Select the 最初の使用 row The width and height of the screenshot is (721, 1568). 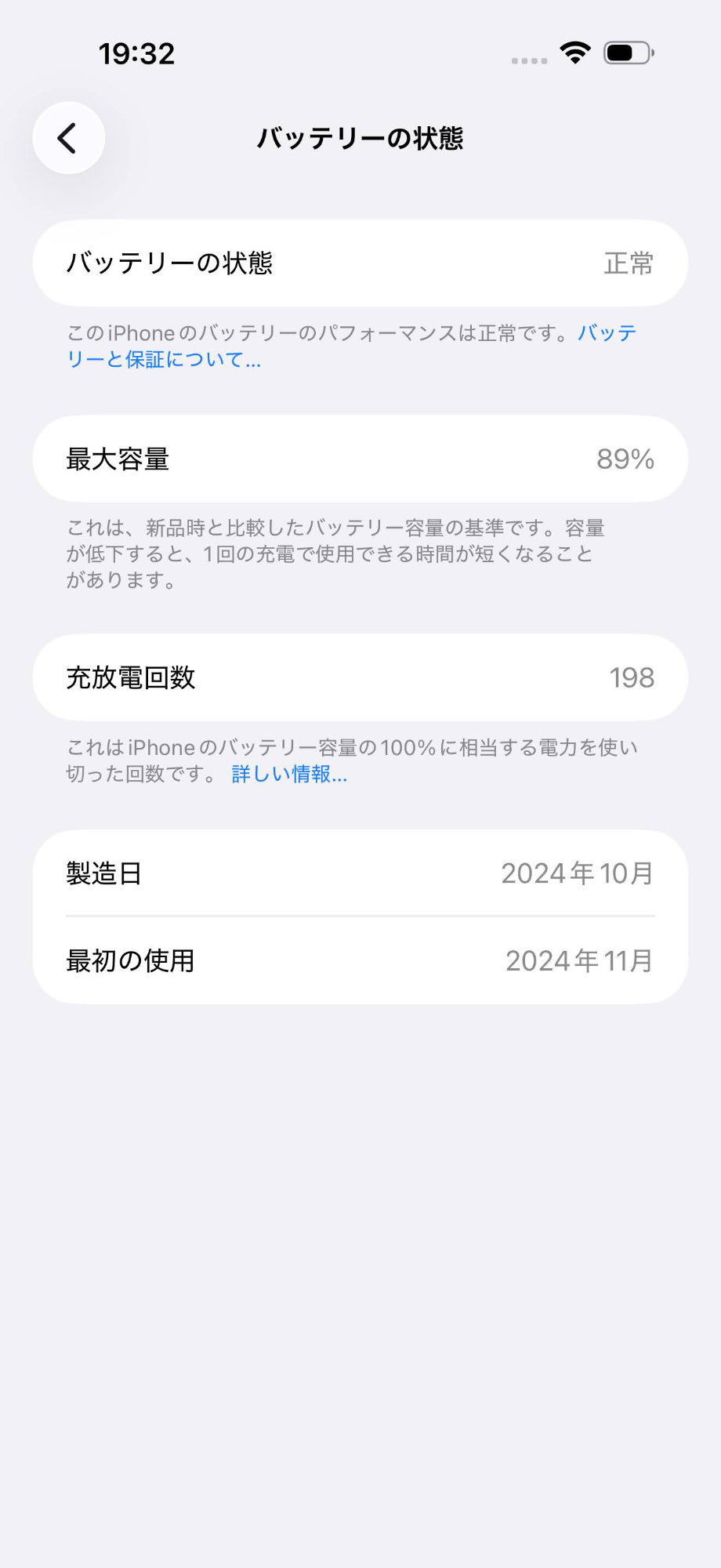360,960
